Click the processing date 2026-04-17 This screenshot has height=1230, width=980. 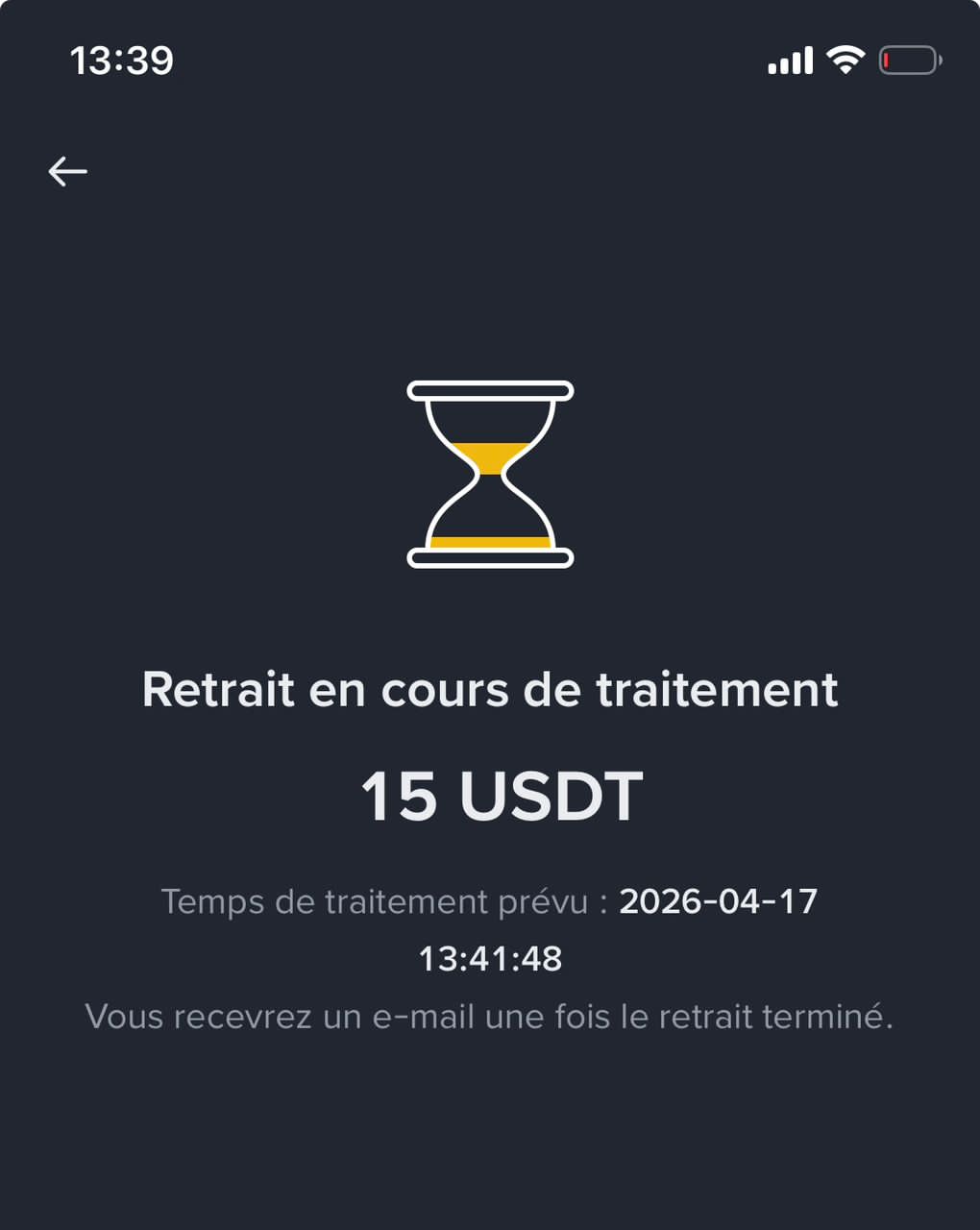719,901
